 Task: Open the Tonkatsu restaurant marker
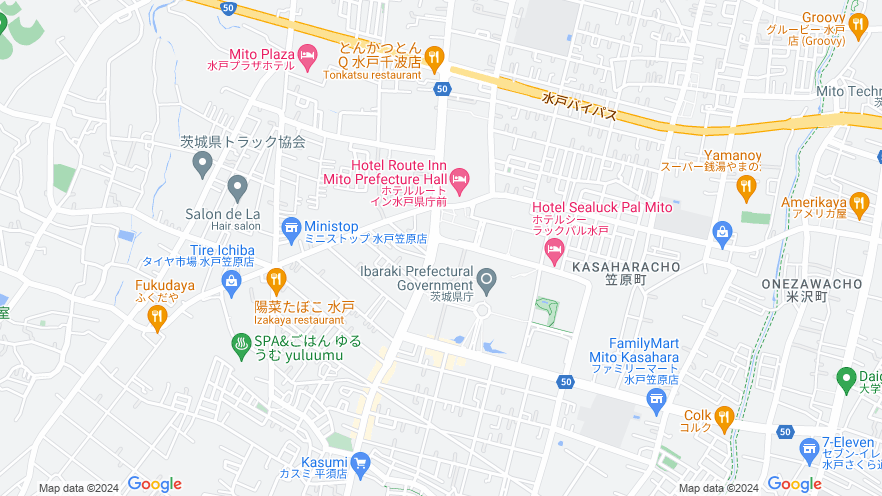click(x=434, y=58)
